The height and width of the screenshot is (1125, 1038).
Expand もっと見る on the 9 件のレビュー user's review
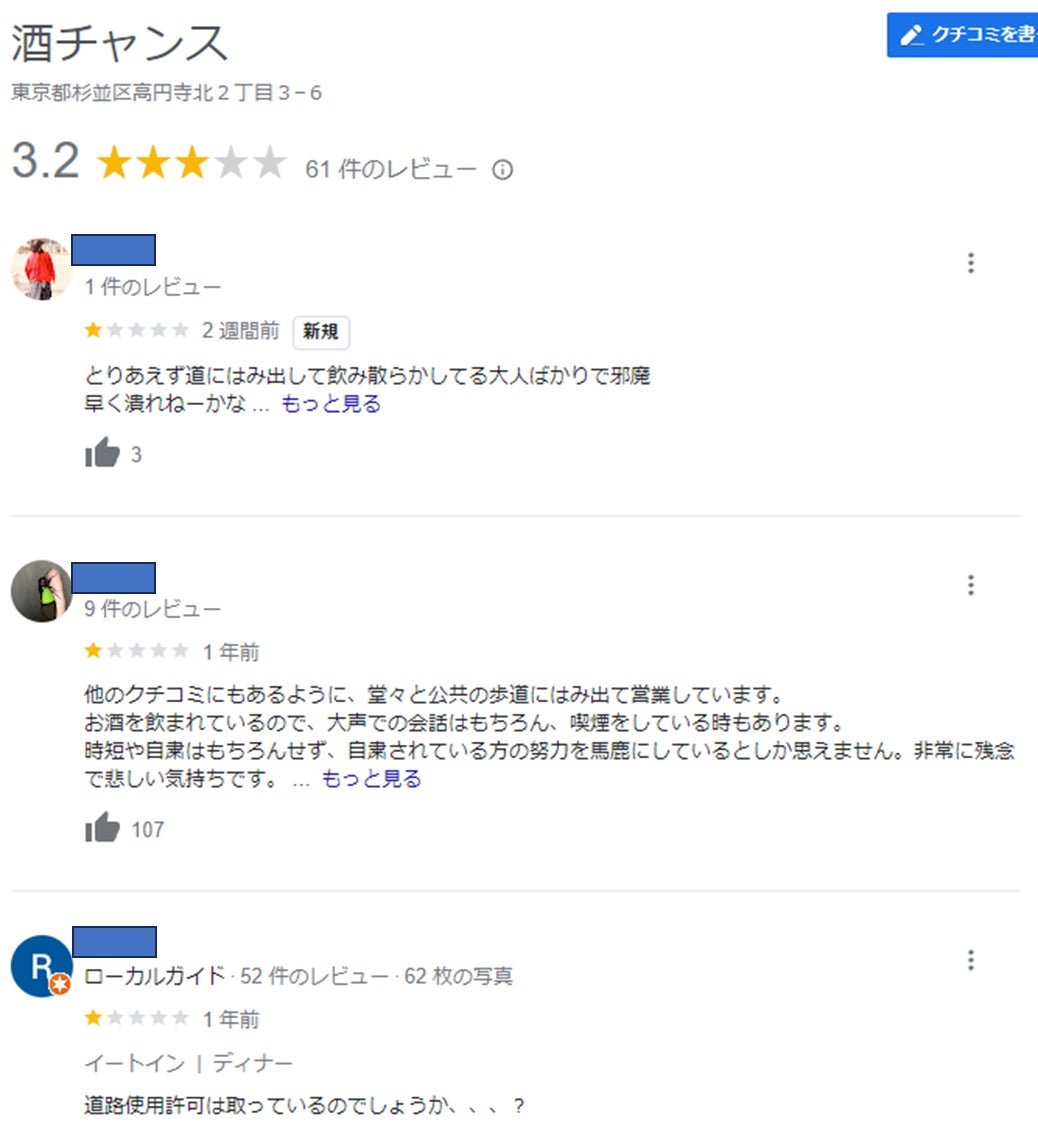[371, 779]
